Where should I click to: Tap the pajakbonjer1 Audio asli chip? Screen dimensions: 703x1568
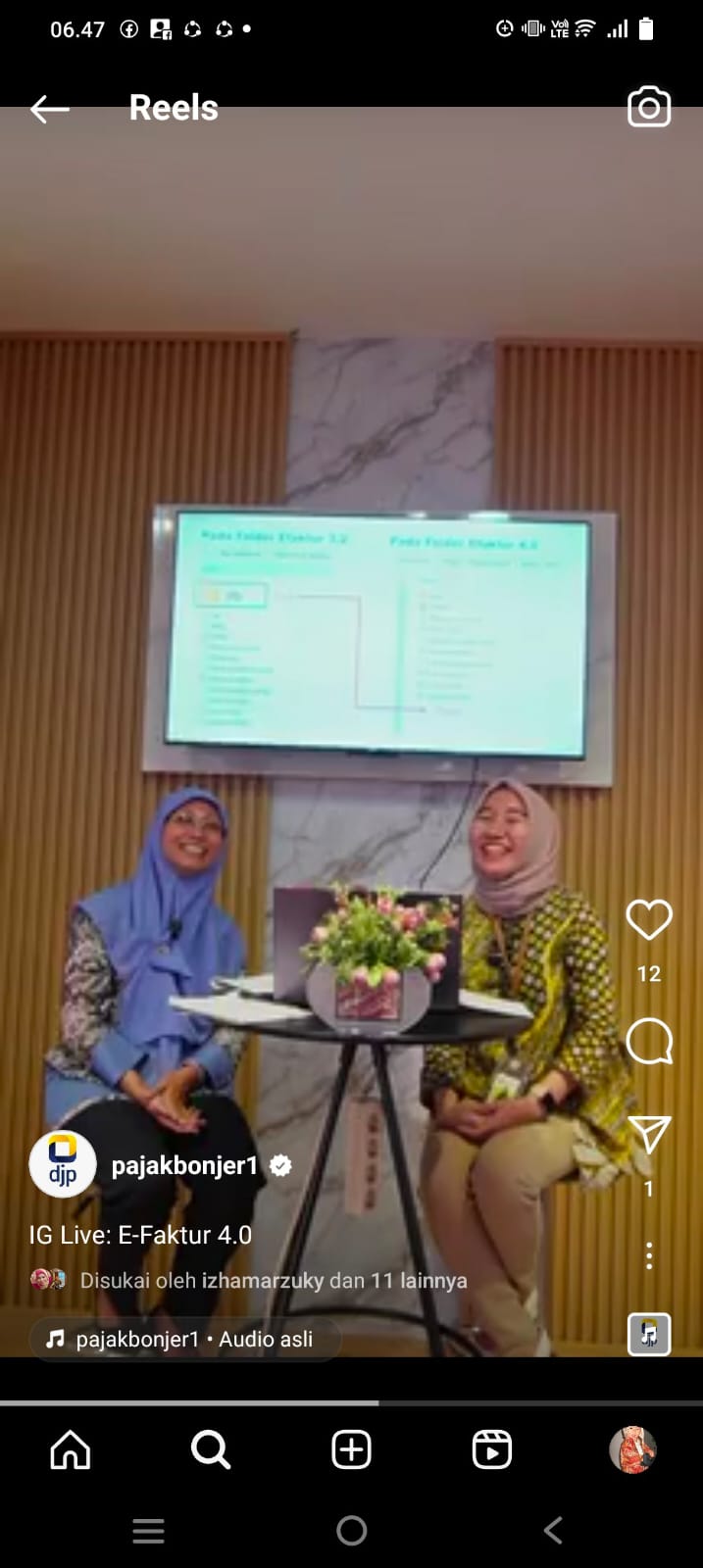(x=185, y=1339)
